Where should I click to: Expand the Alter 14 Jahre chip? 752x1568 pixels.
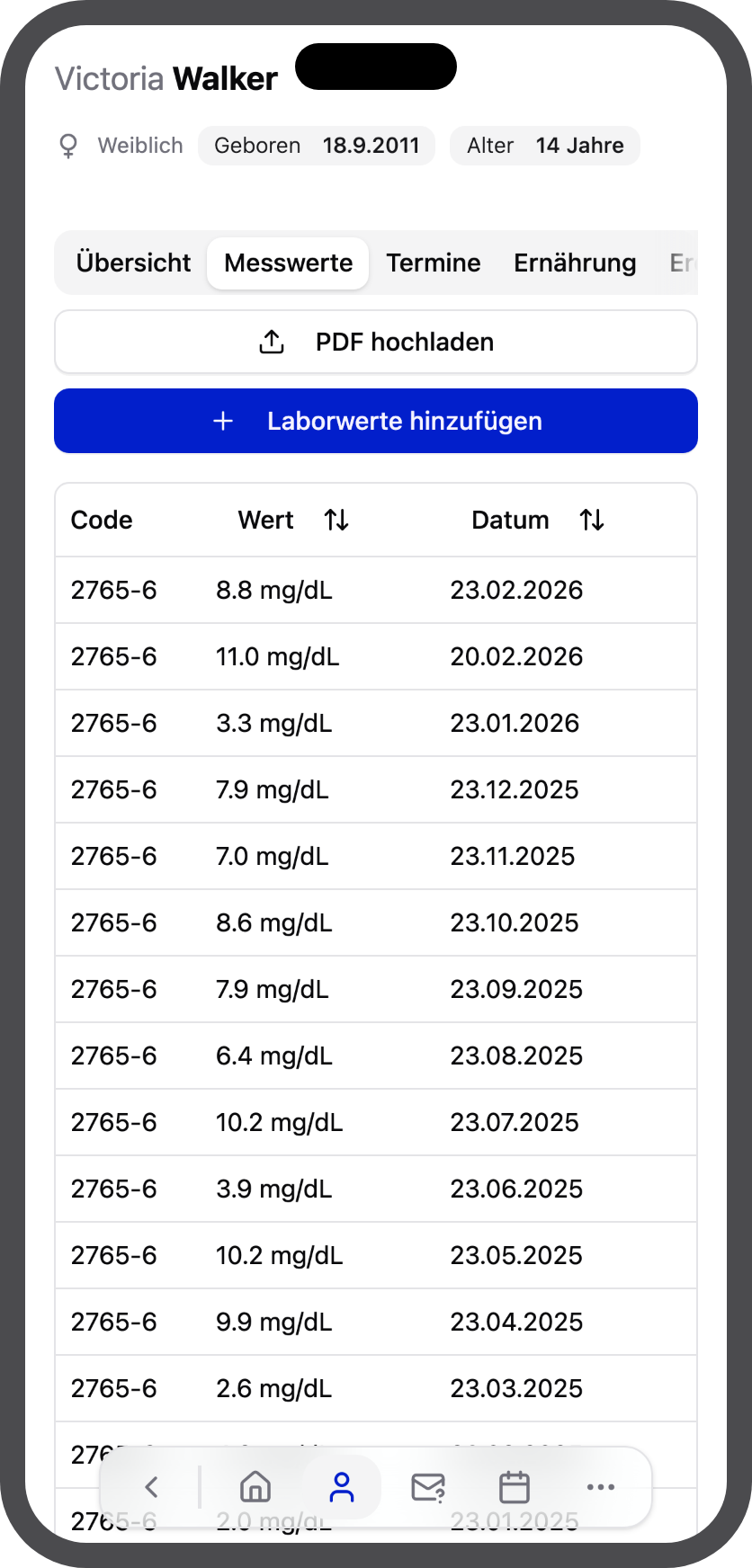click(545, 145)
